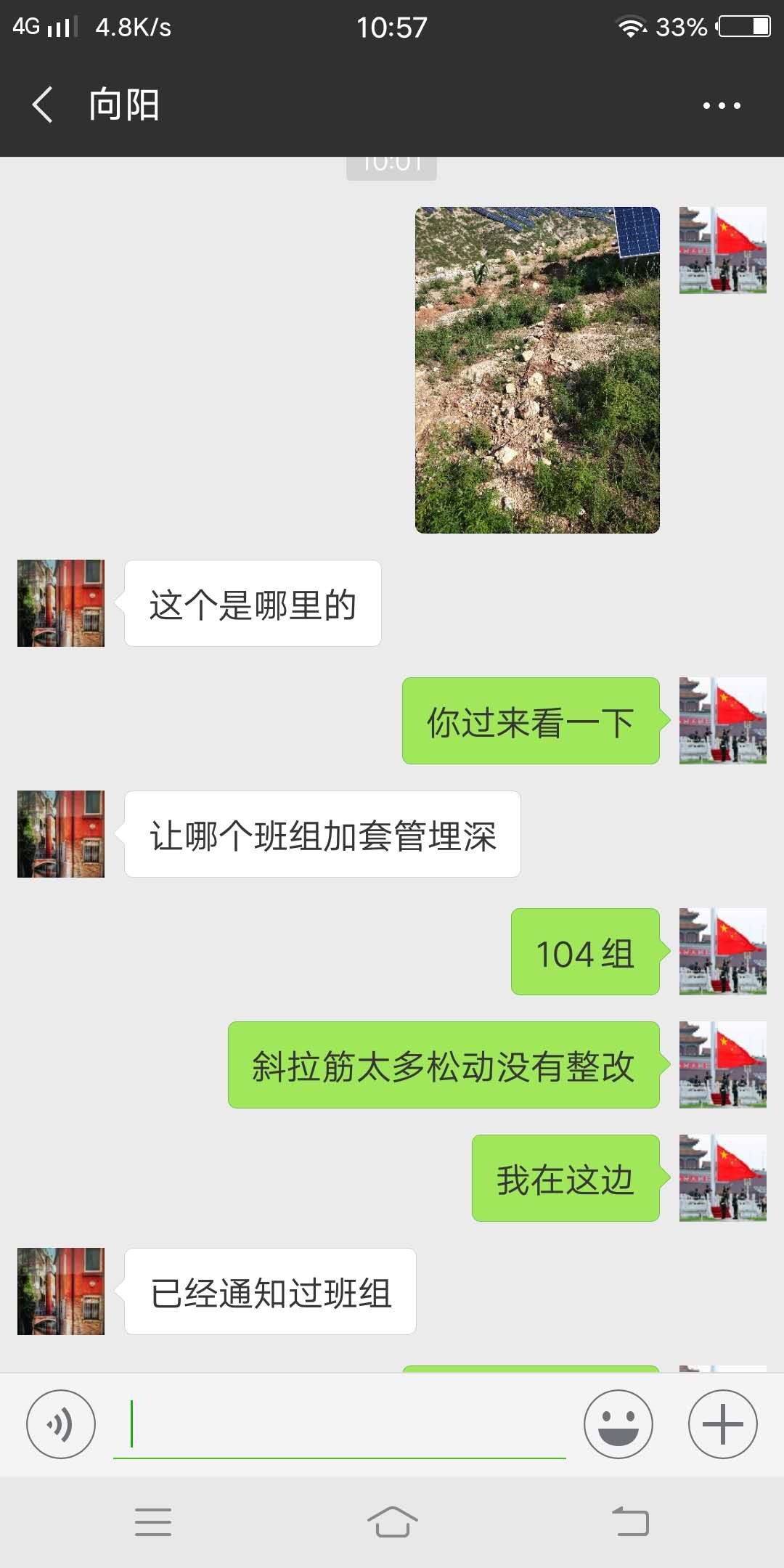Tap your flag avatar beside 104 组
Screen dimensions: 784x1568
(x=723, y=952)
